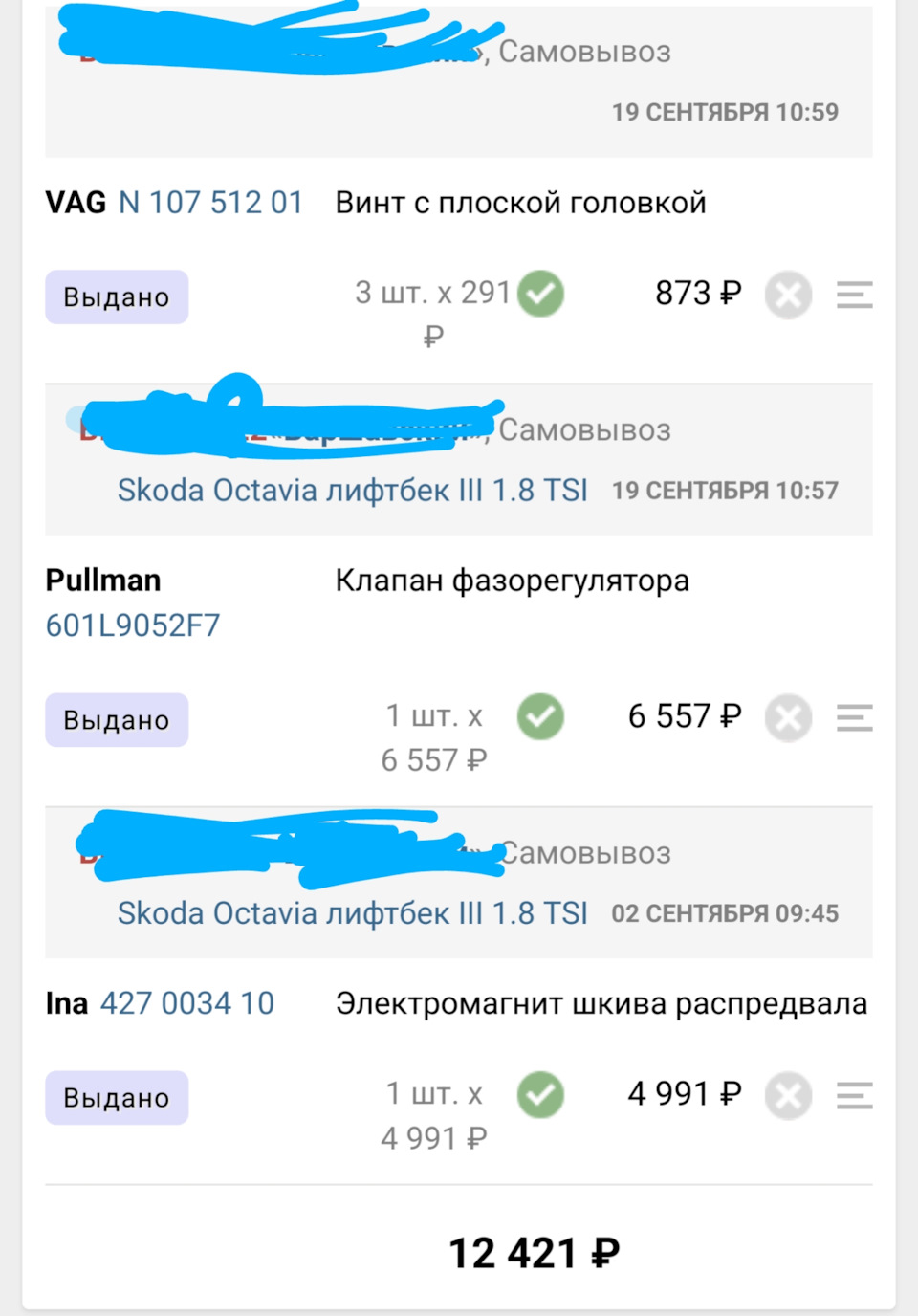The width and height of the screenshot is (918, 1316).
Task: Click part number 427 0034 10
Action: pos(186,1002)
